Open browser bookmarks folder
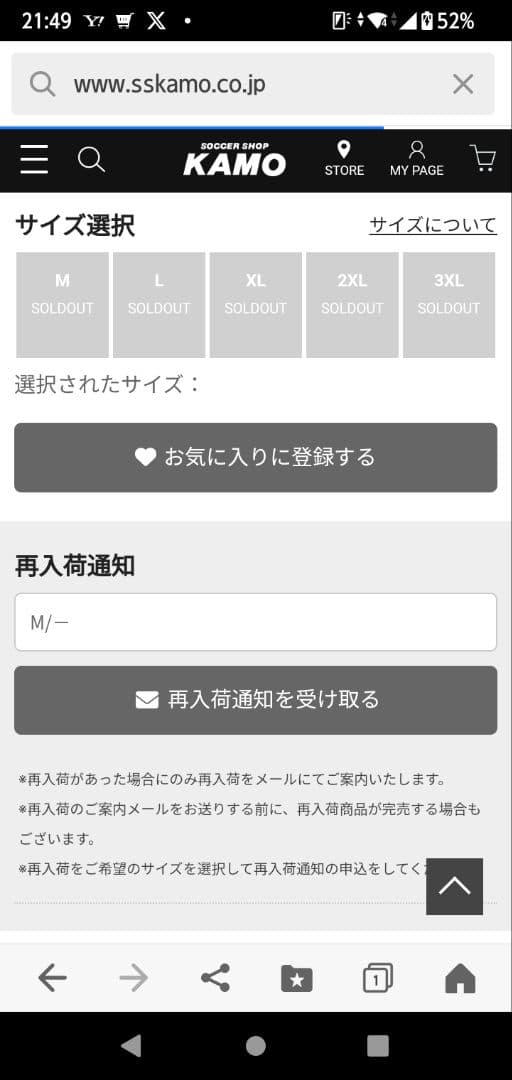 tap(296, 978)
